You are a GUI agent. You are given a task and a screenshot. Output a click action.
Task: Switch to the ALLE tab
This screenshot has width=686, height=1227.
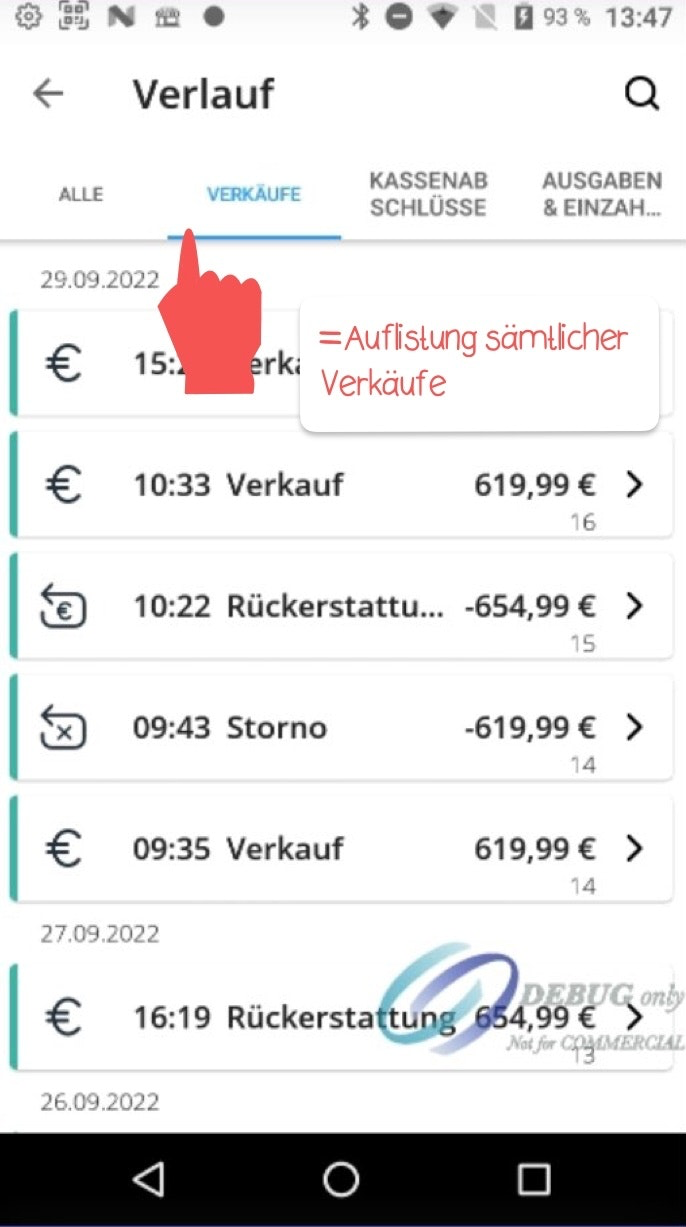[x=81, y=194]
